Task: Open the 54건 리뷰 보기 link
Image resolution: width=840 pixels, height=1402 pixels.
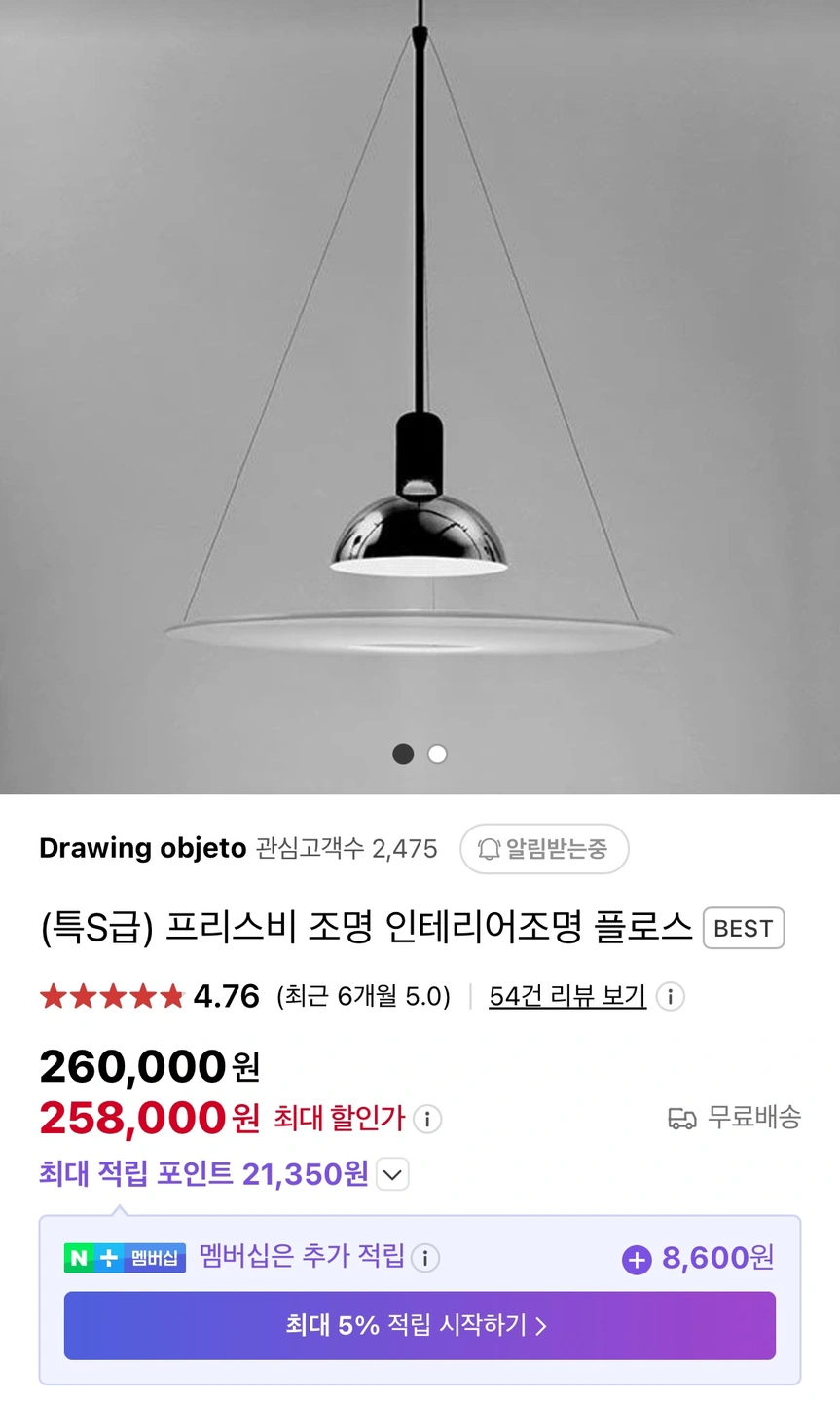Action: tap(567, 996)
